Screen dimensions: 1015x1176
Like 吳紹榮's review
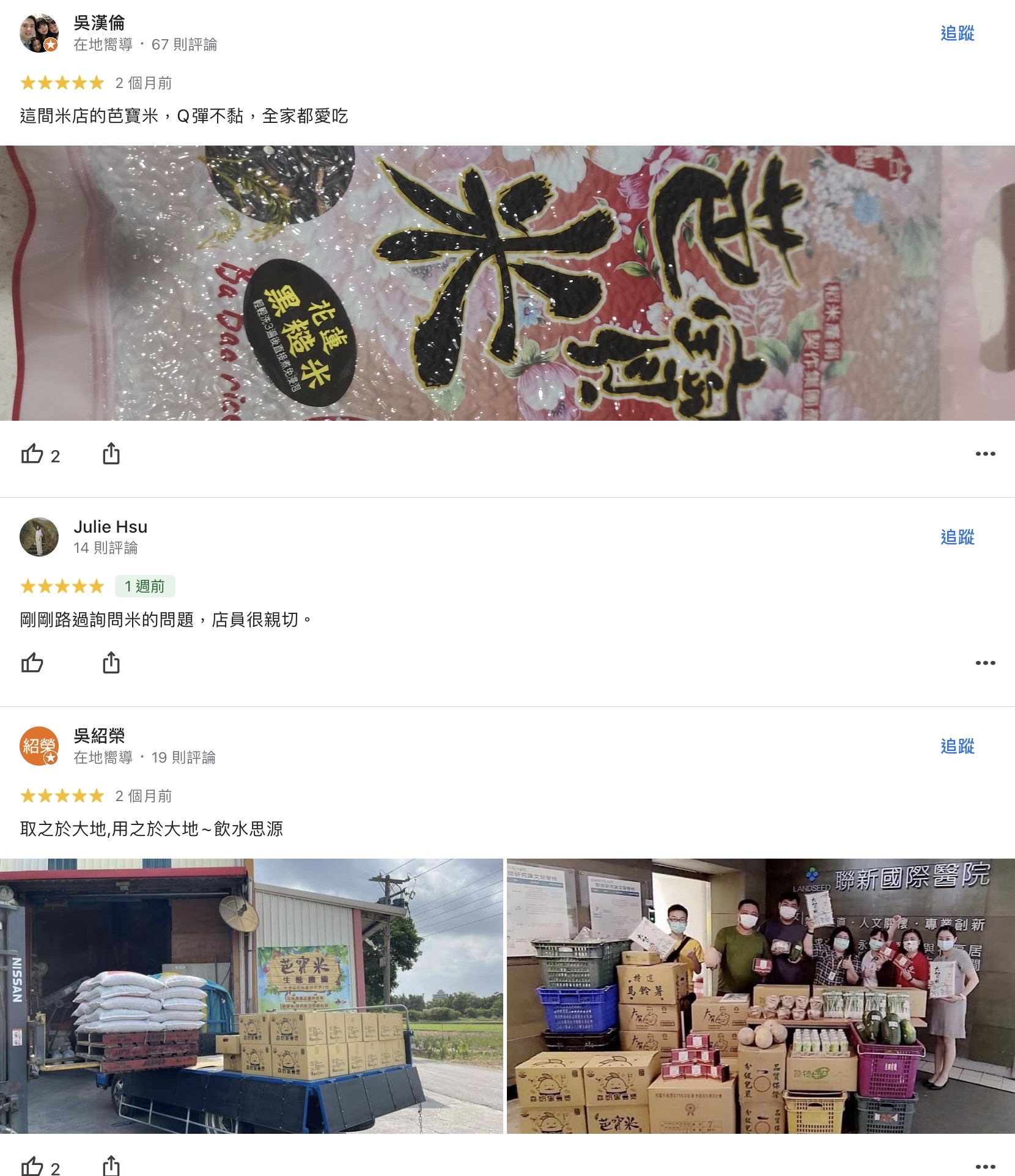pyautogui.click(x=32, y=1166)
